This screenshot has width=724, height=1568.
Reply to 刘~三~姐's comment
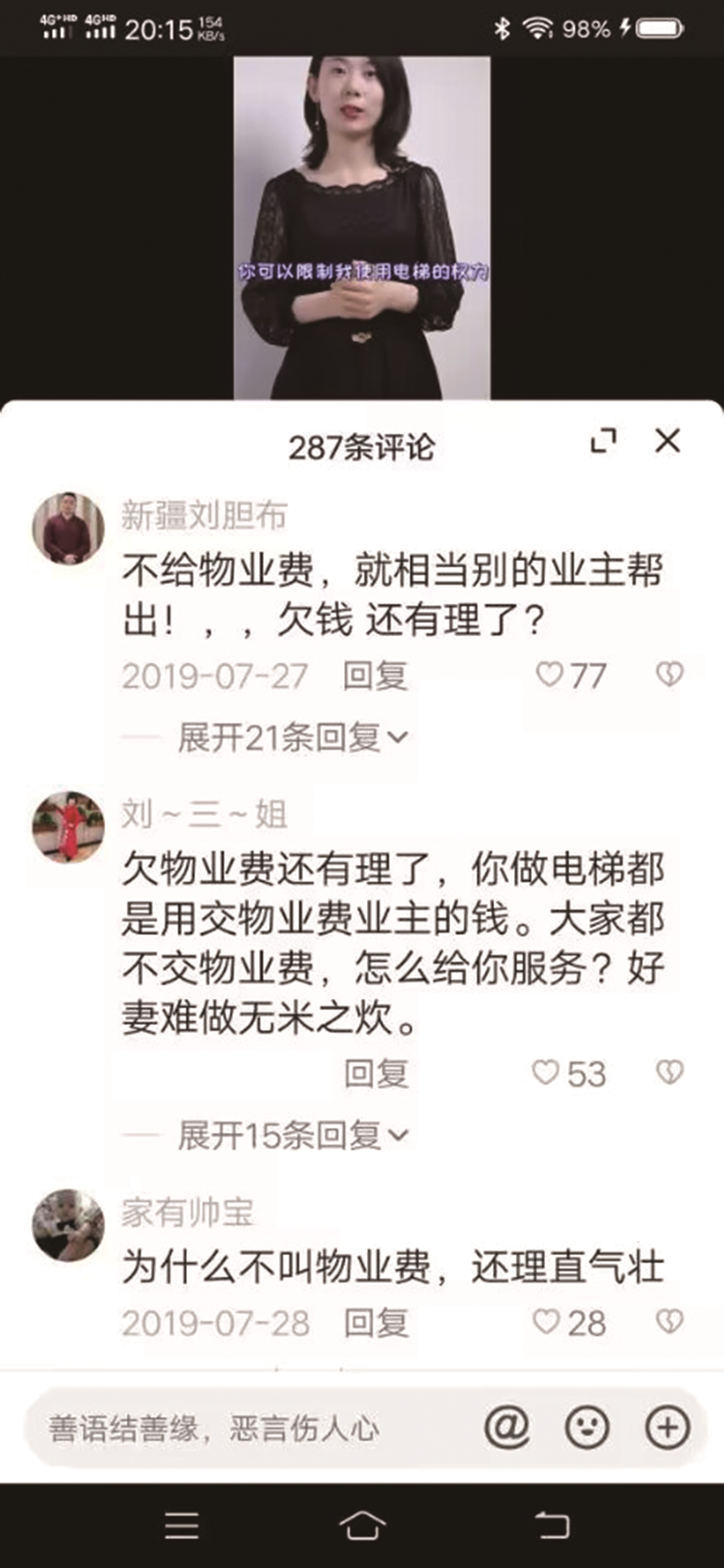[376, 1073]
